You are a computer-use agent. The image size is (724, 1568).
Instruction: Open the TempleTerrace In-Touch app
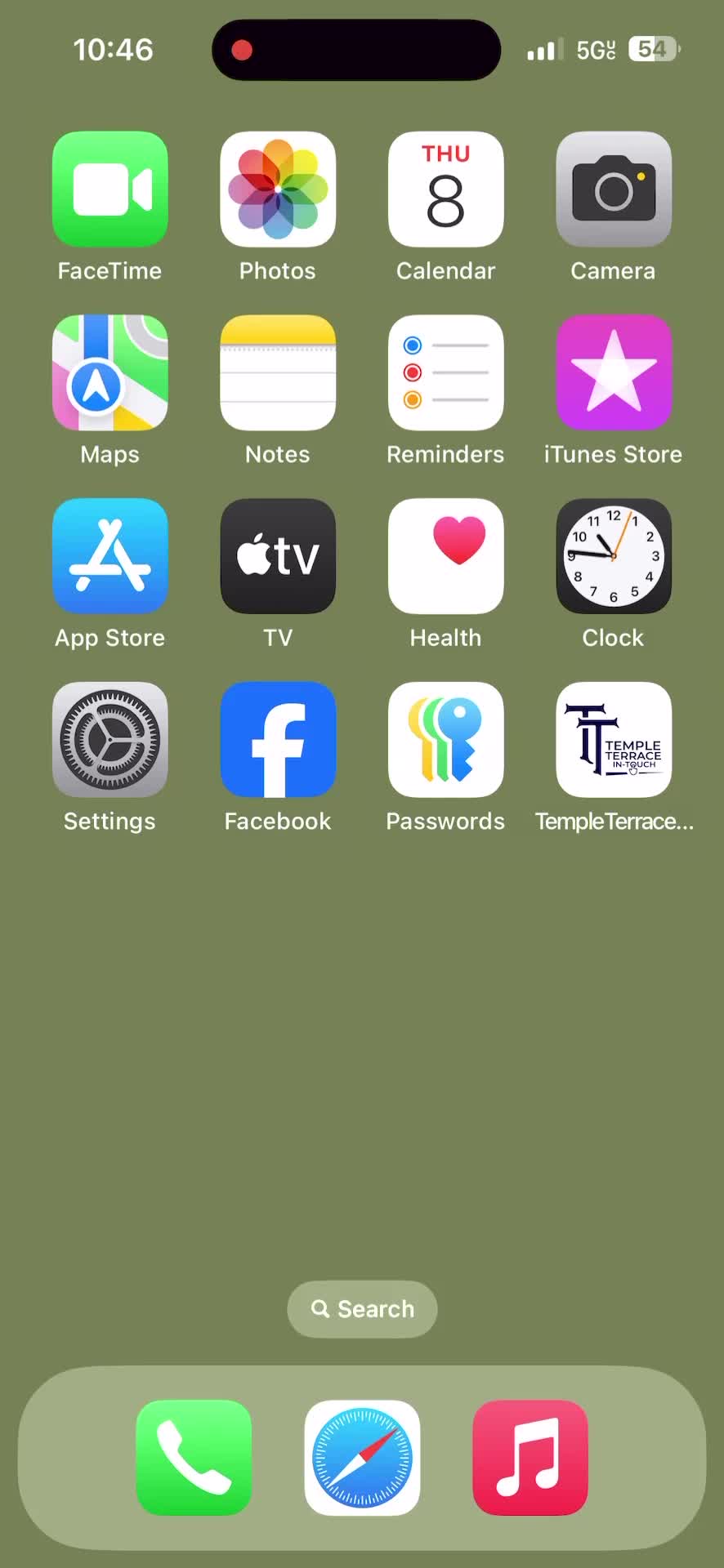point(614,740)
